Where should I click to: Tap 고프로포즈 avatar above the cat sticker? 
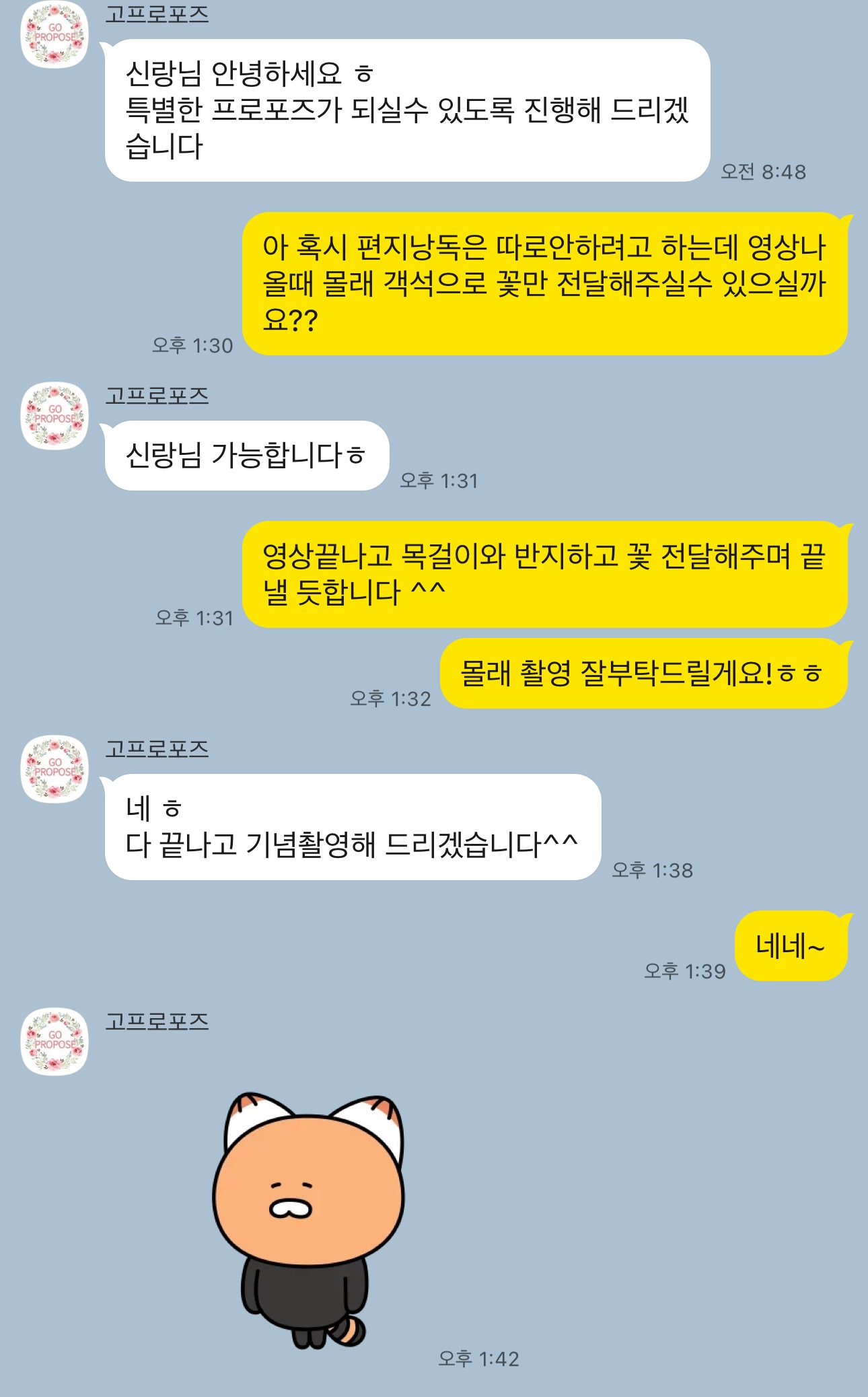pos(55,1041)
